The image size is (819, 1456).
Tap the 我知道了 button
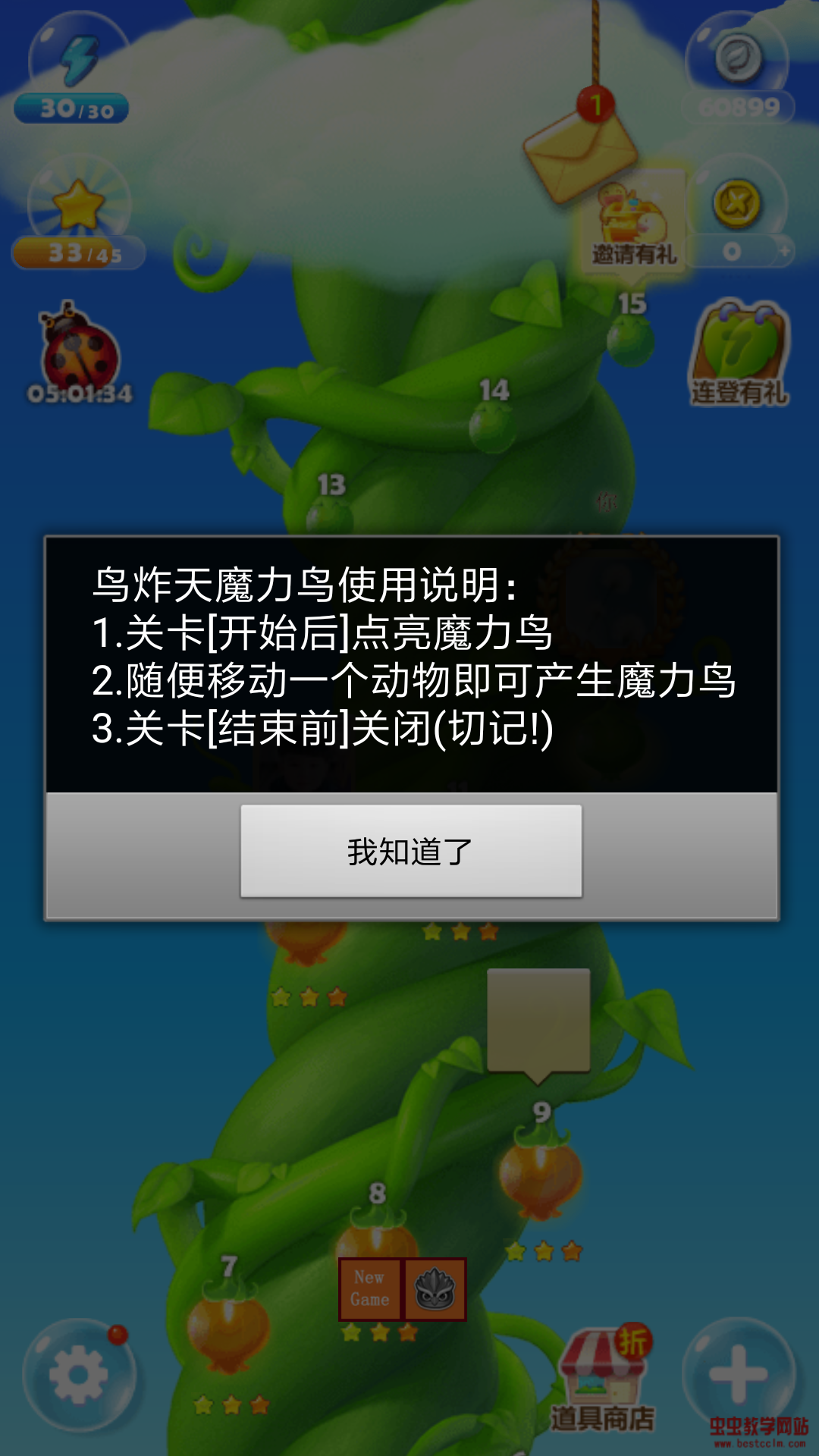[x=411, y=851]
